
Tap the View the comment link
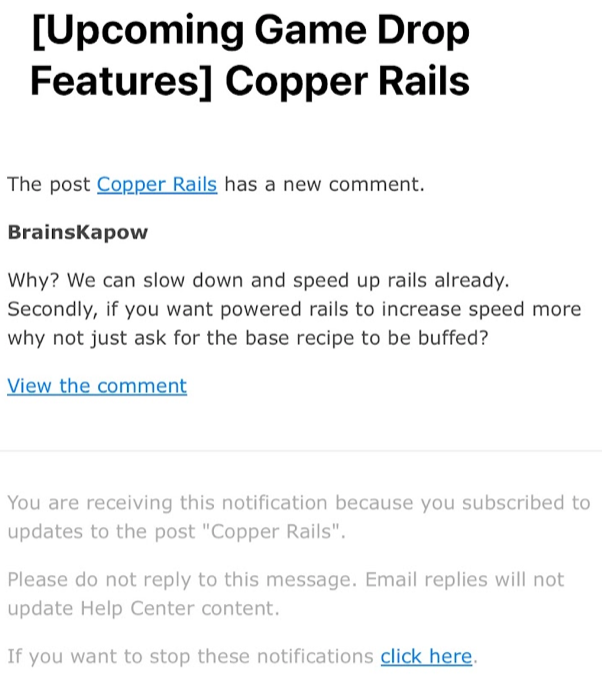click(x=97, y=386)
